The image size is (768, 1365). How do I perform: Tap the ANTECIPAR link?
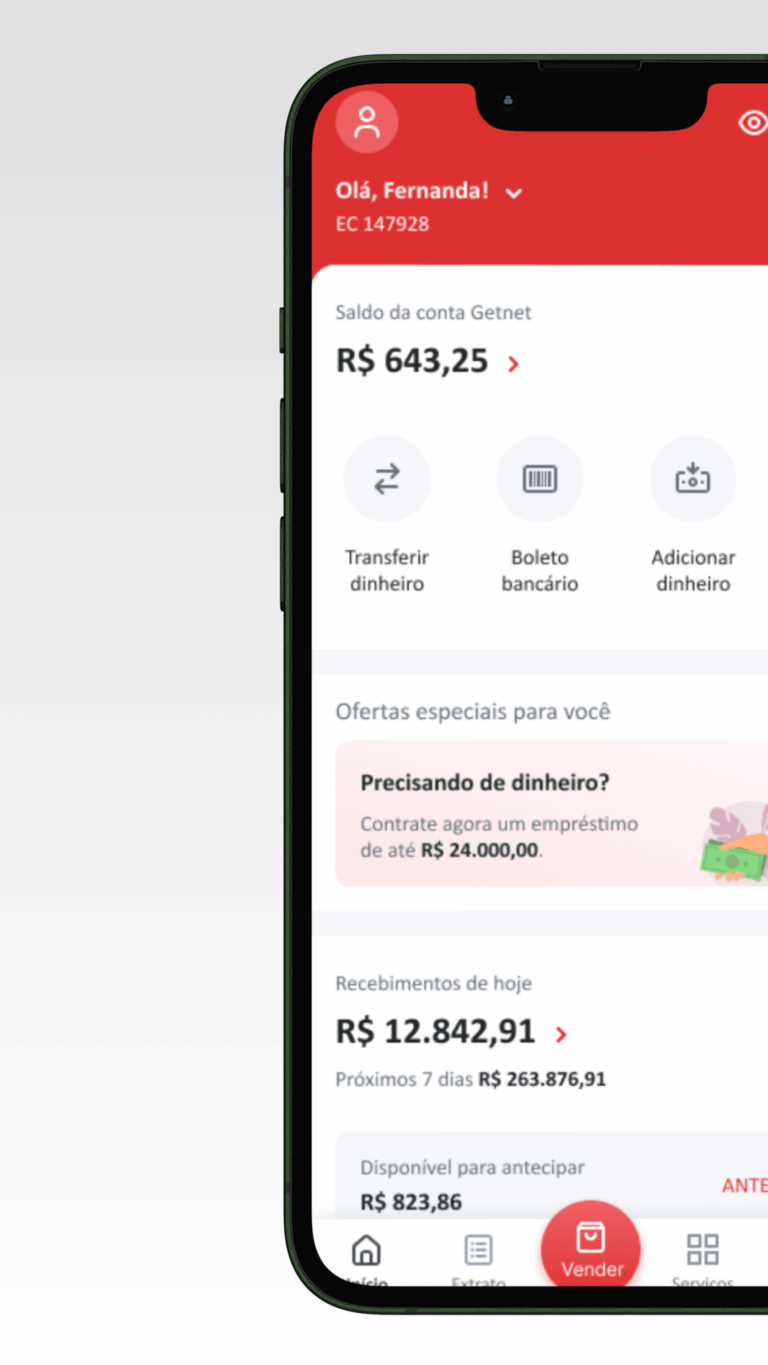pos(744,1185)
